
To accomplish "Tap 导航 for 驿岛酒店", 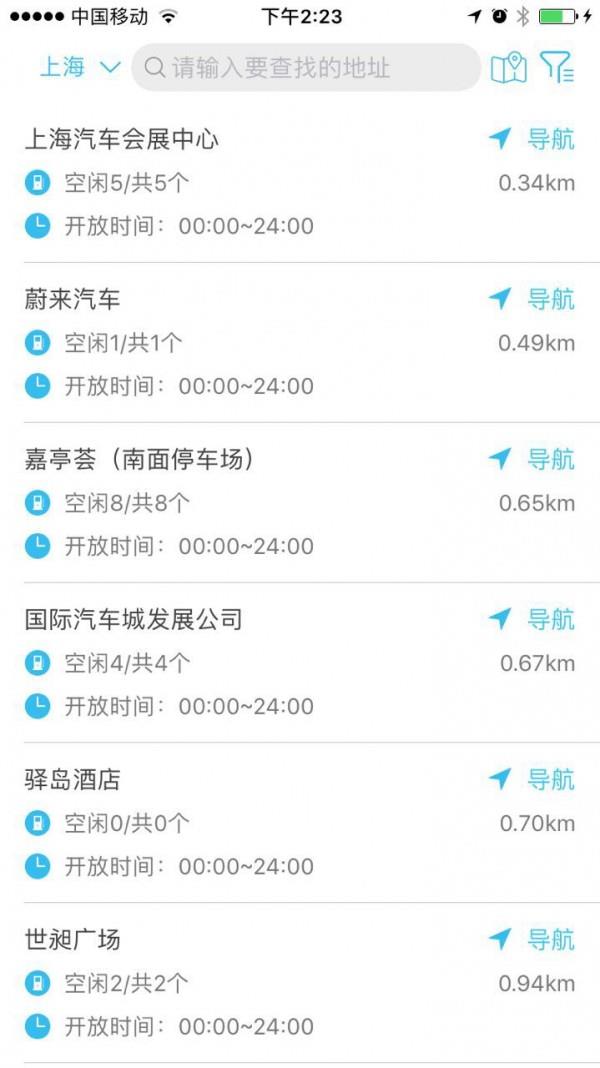I will coord(532,779).
